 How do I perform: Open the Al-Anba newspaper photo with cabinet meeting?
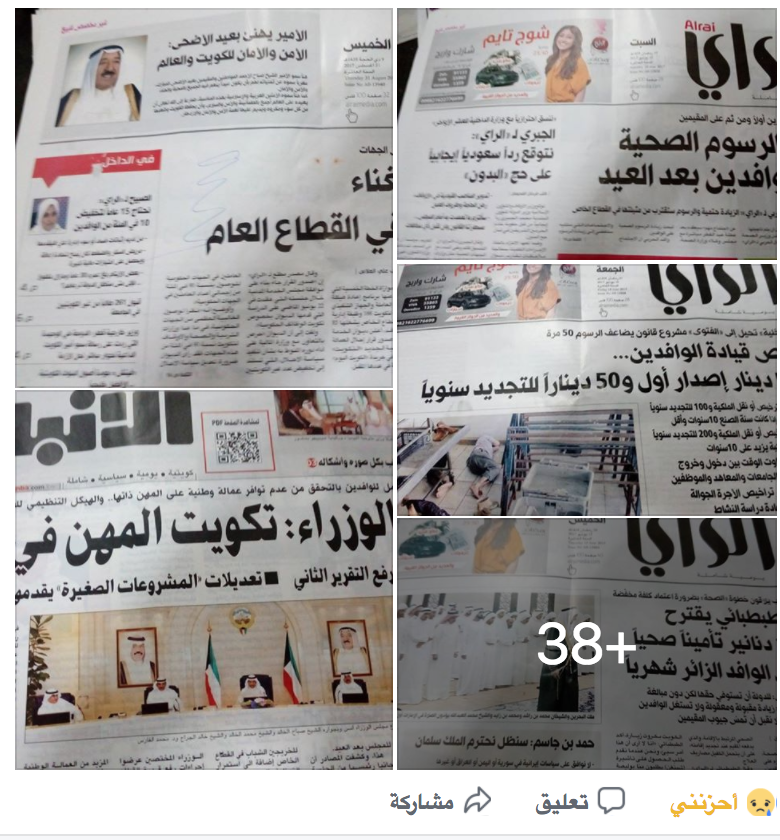[203, 580]
